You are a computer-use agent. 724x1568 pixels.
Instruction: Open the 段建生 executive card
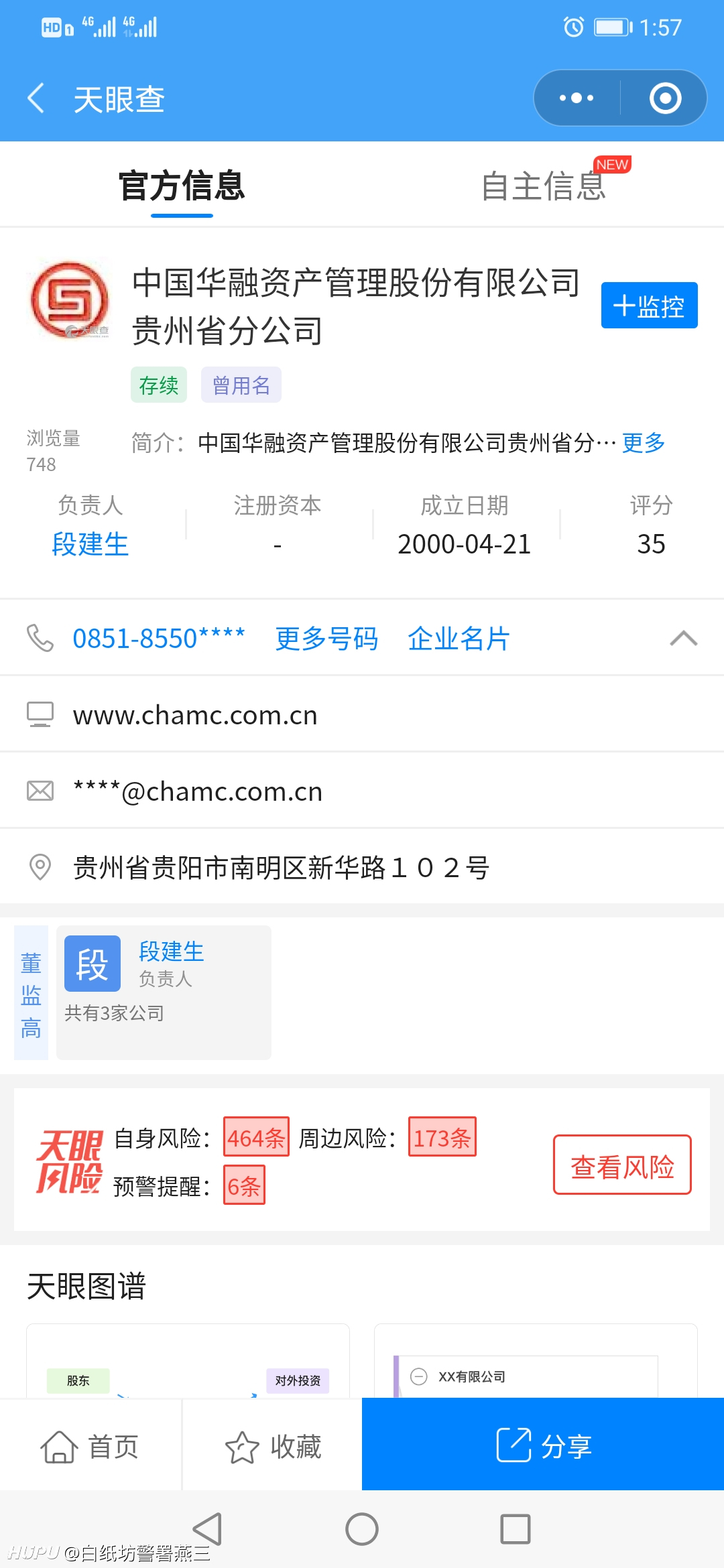[x=164, y=992]
